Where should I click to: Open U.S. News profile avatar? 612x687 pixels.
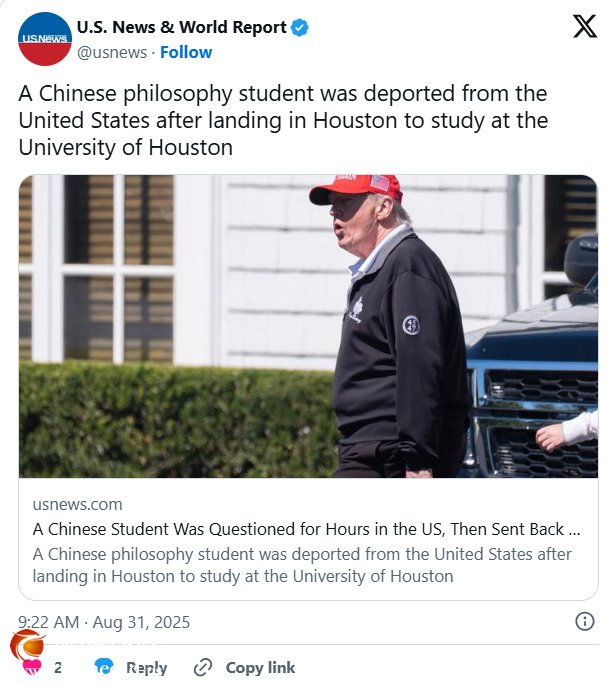pos(45,39)
